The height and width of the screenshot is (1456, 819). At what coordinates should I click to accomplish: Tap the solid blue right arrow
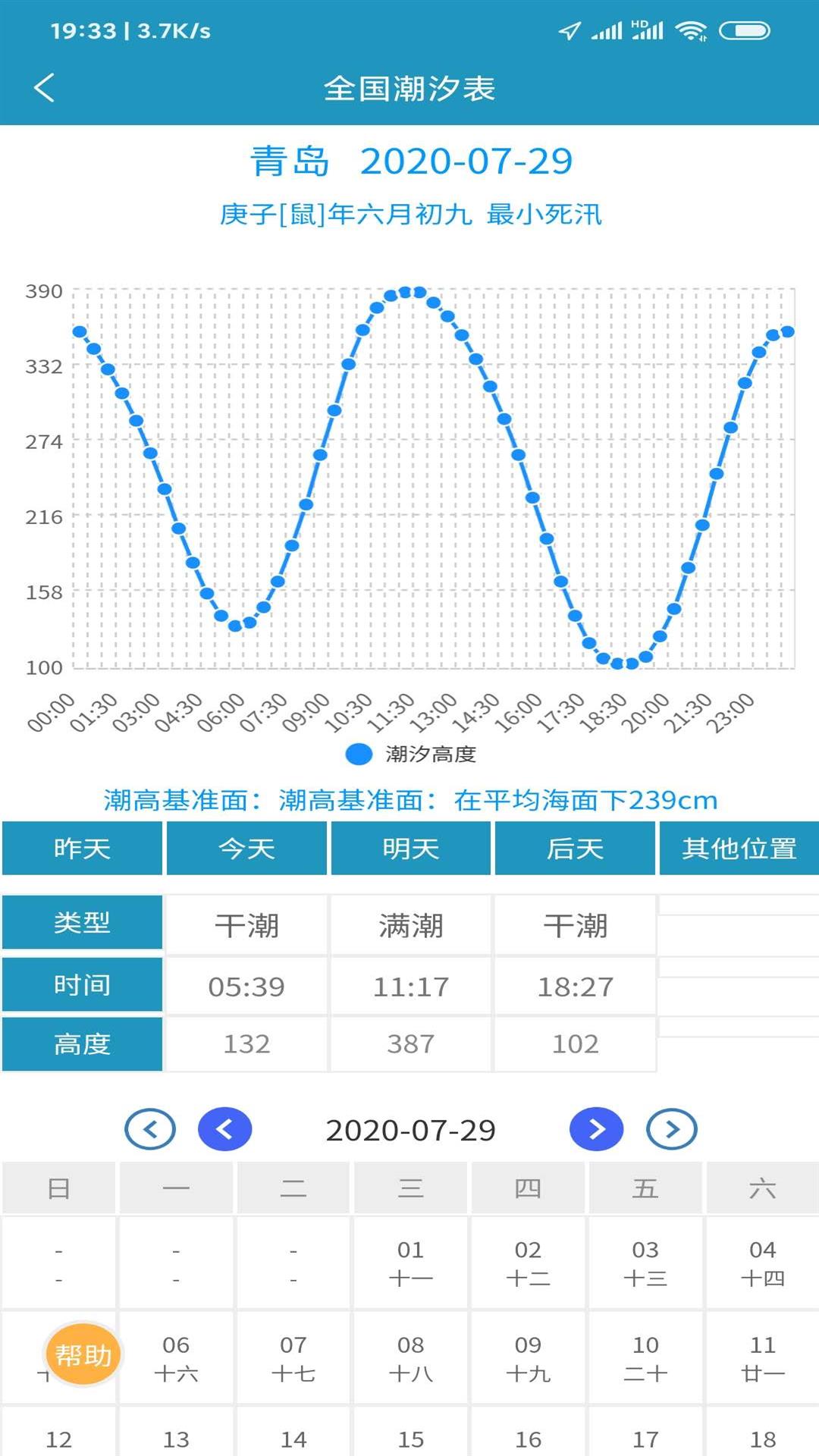coord(597,1129)
